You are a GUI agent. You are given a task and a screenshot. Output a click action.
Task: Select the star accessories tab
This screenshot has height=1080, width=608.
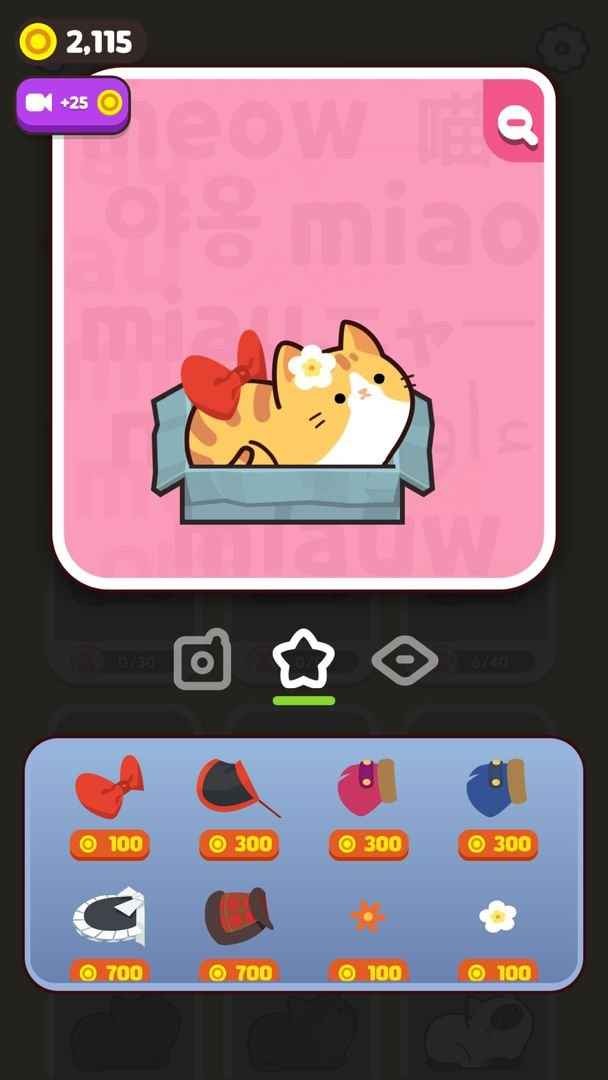(x=303, y=659)
